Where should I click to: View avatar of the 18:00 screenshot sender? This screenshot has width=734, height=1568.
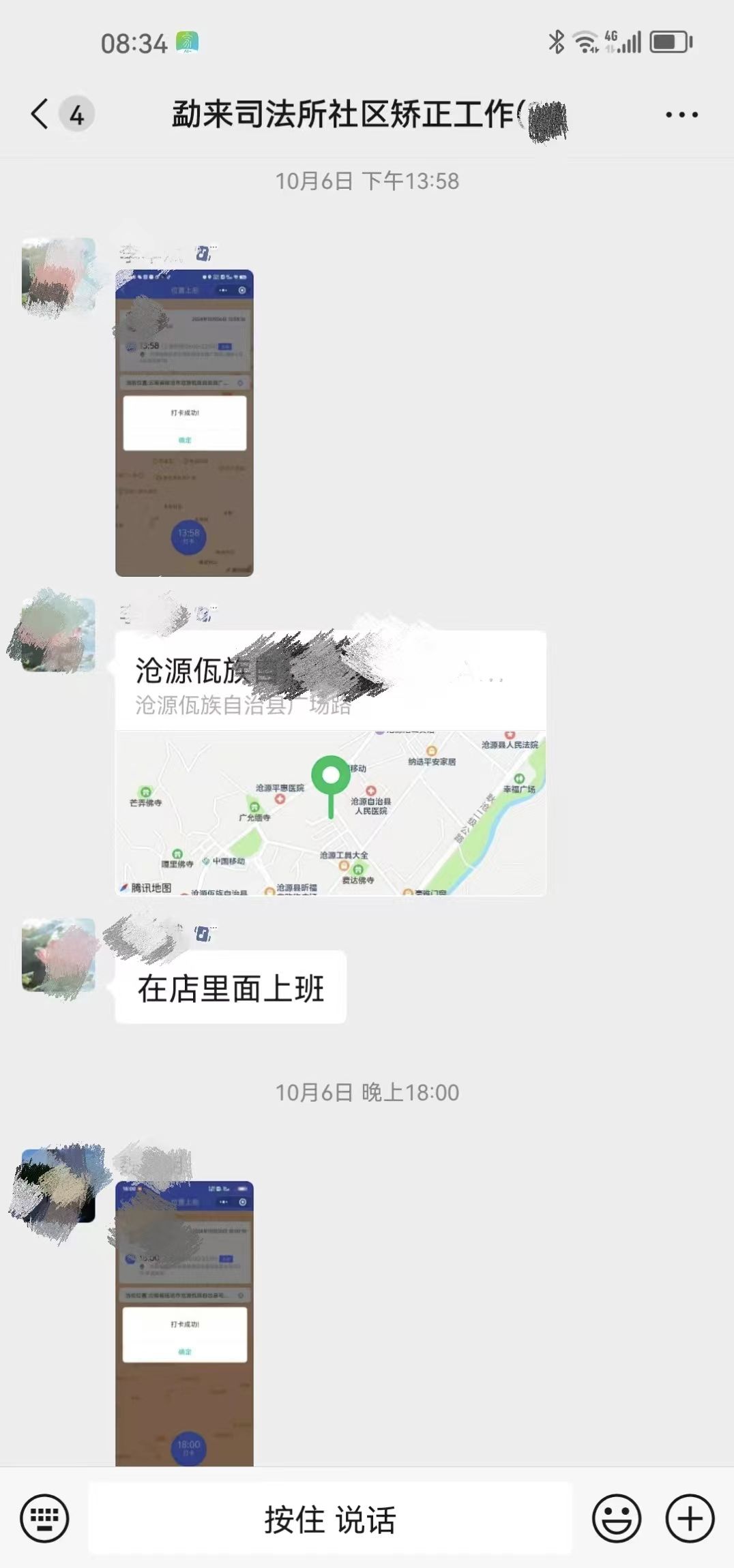pyautogui.click(x=59, y=1186)
